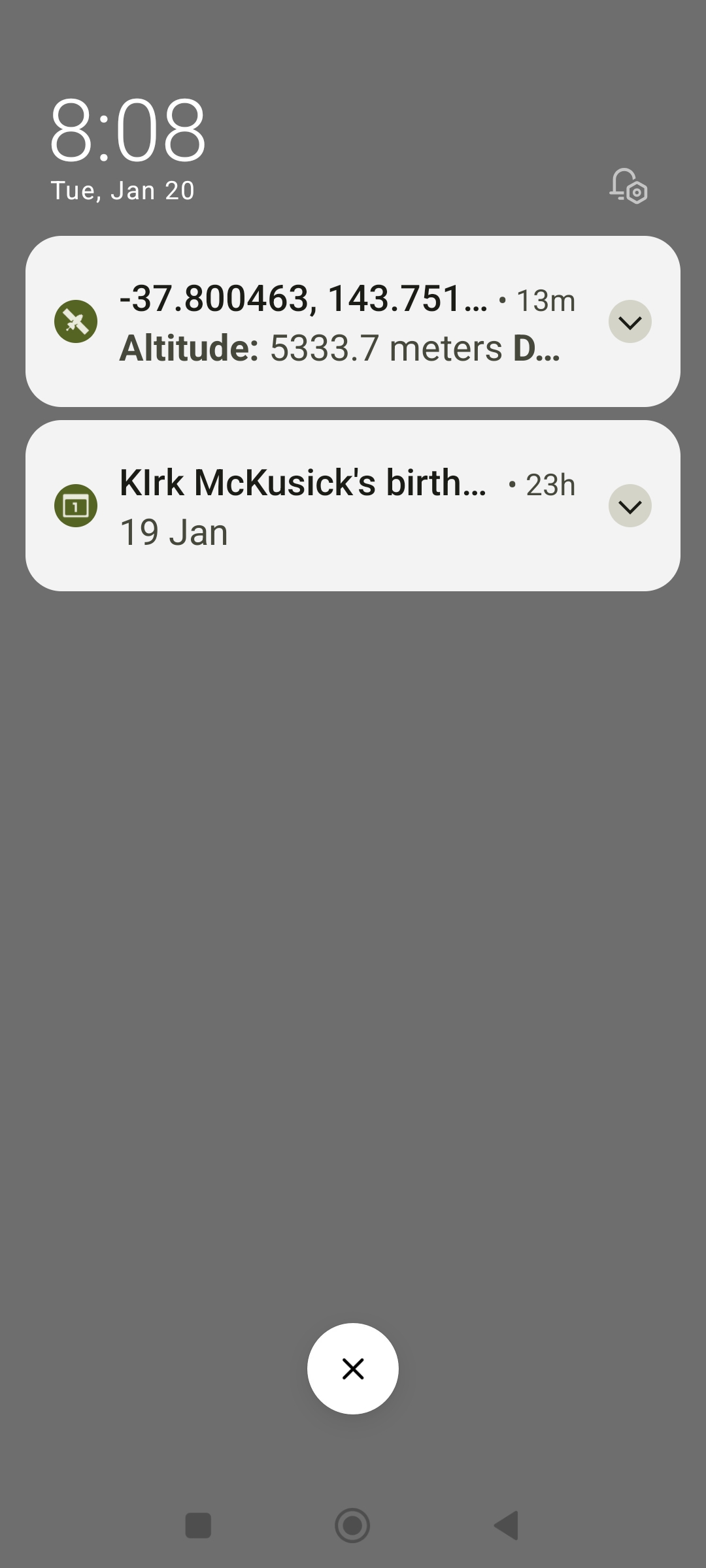706x1568 pixels.
Task: Go to the home screen
Action: [352, 1526]
